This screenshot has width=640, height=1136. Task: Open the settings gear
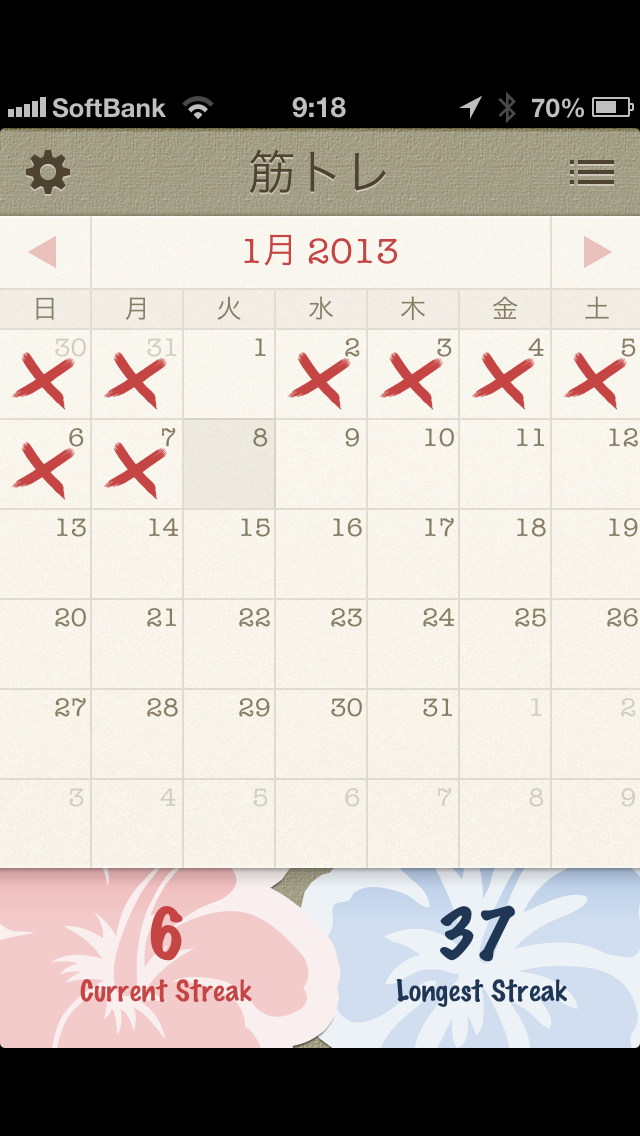click(48, 173)
